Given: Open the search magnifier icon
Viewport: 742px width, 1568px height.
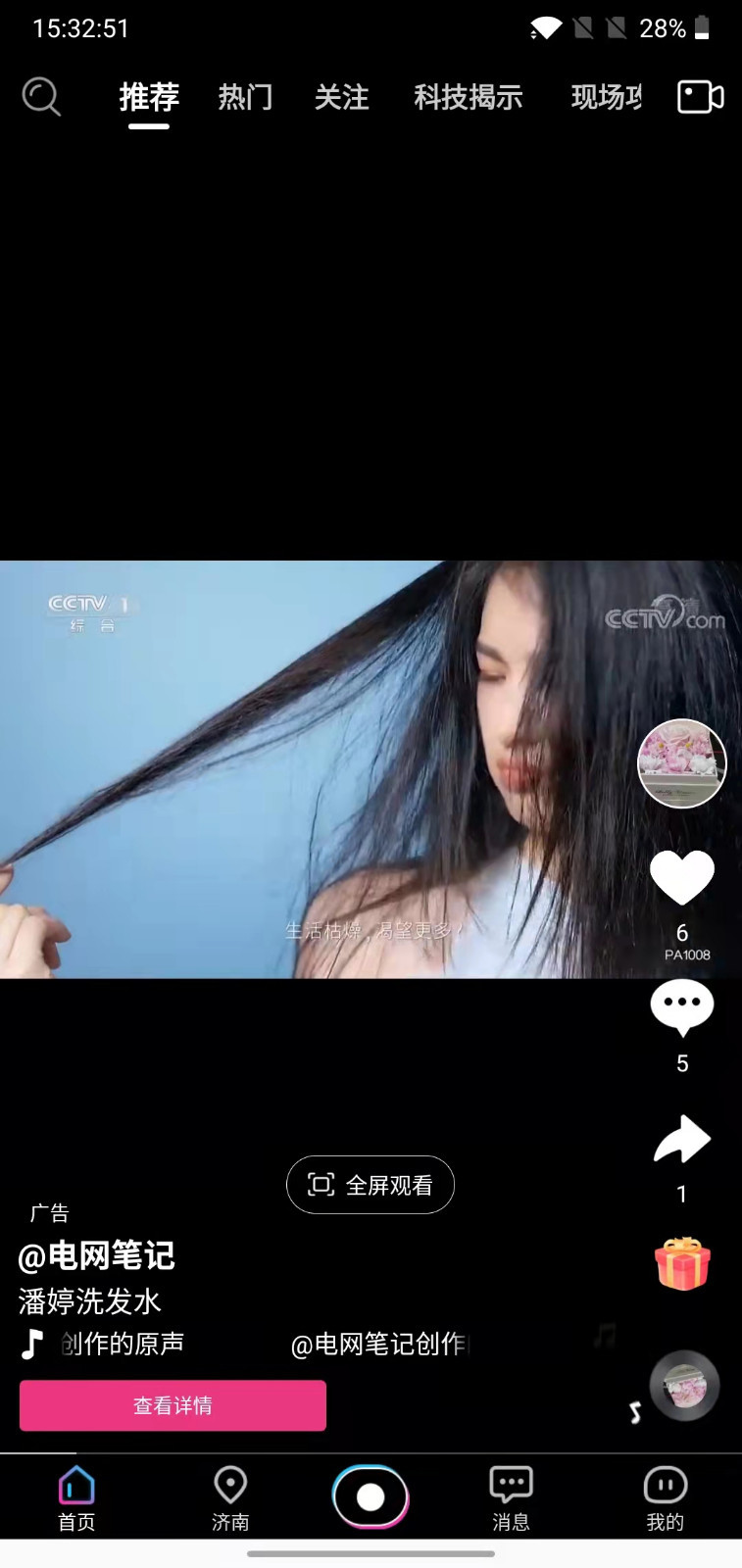Looking at the screenshot, I should click(41, 97).
